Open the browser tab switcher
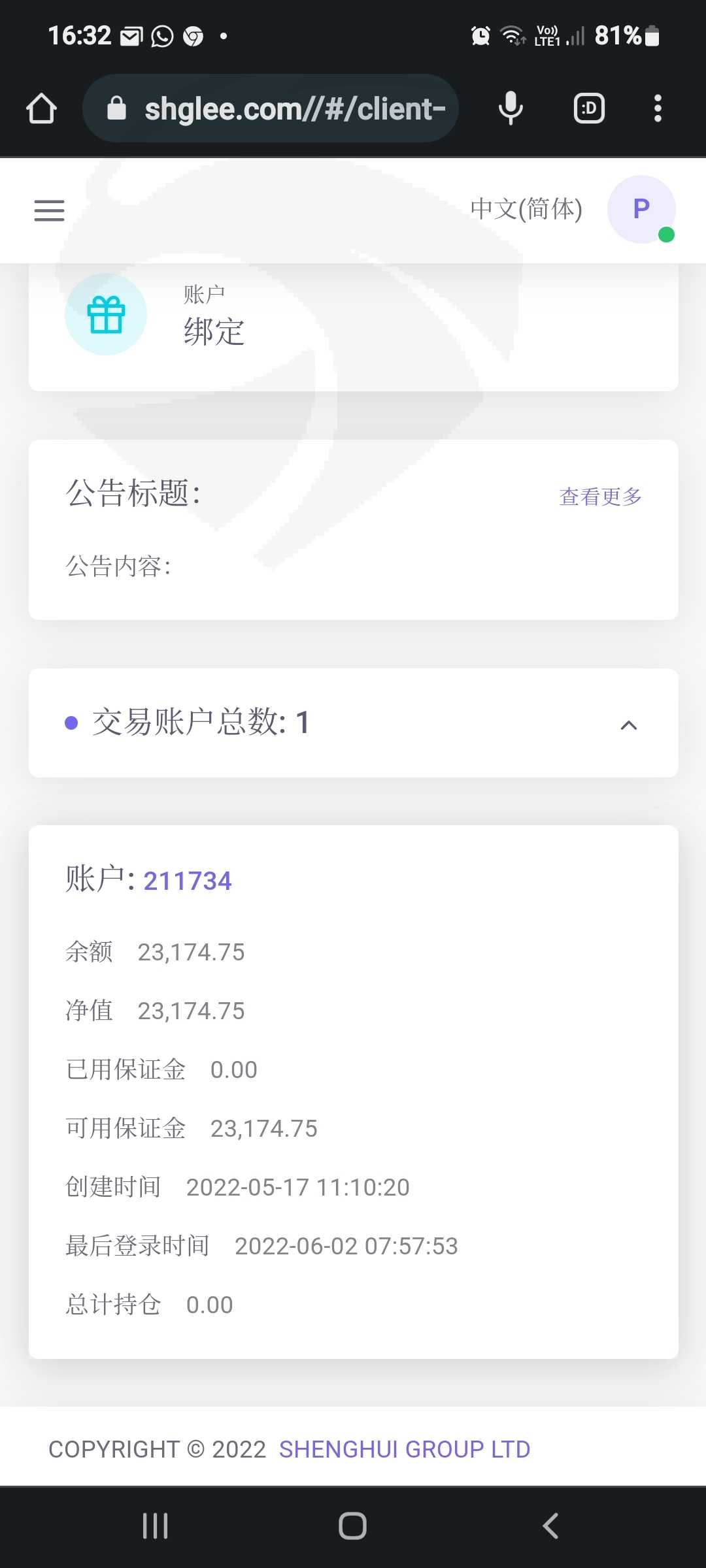 [x=589, y=108]
